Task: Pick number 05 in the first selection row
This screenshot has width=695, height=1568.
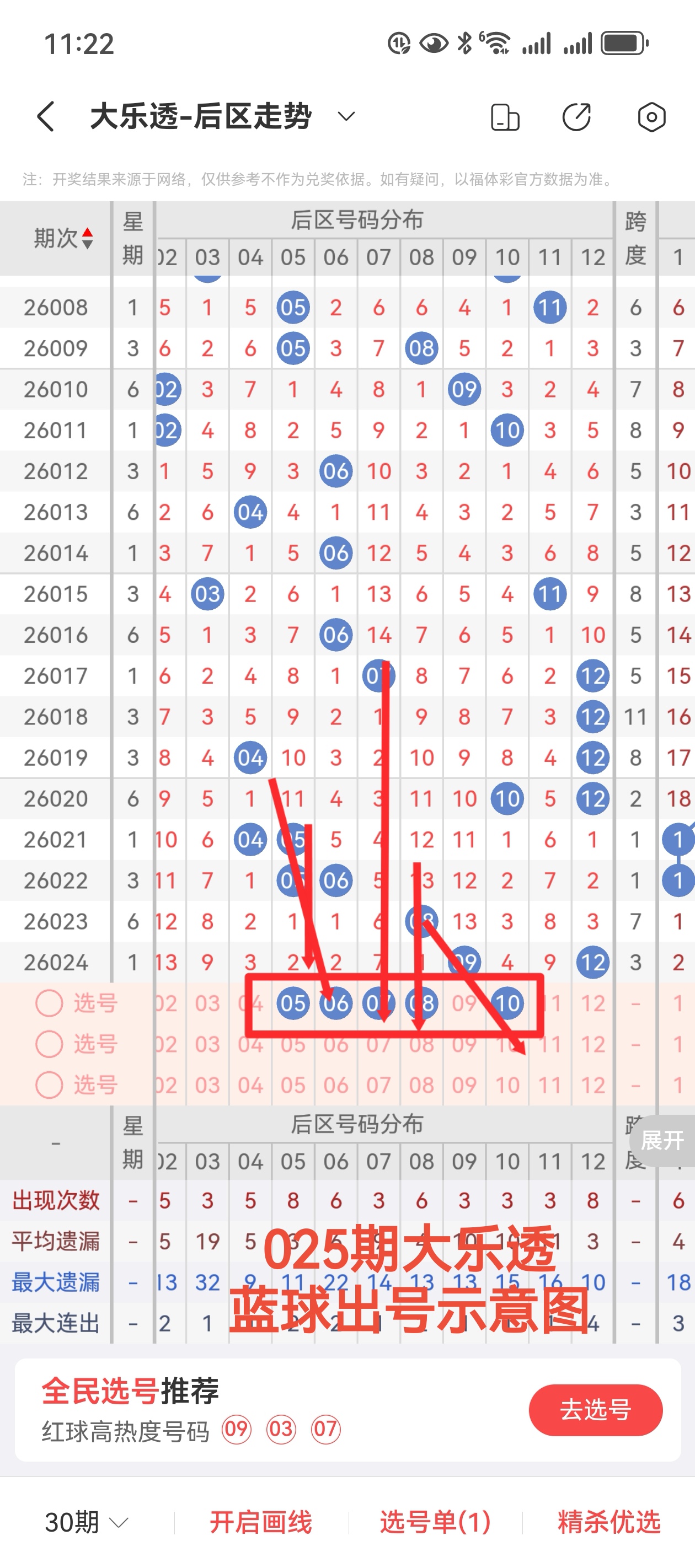Action: [x=293, y=1004]
